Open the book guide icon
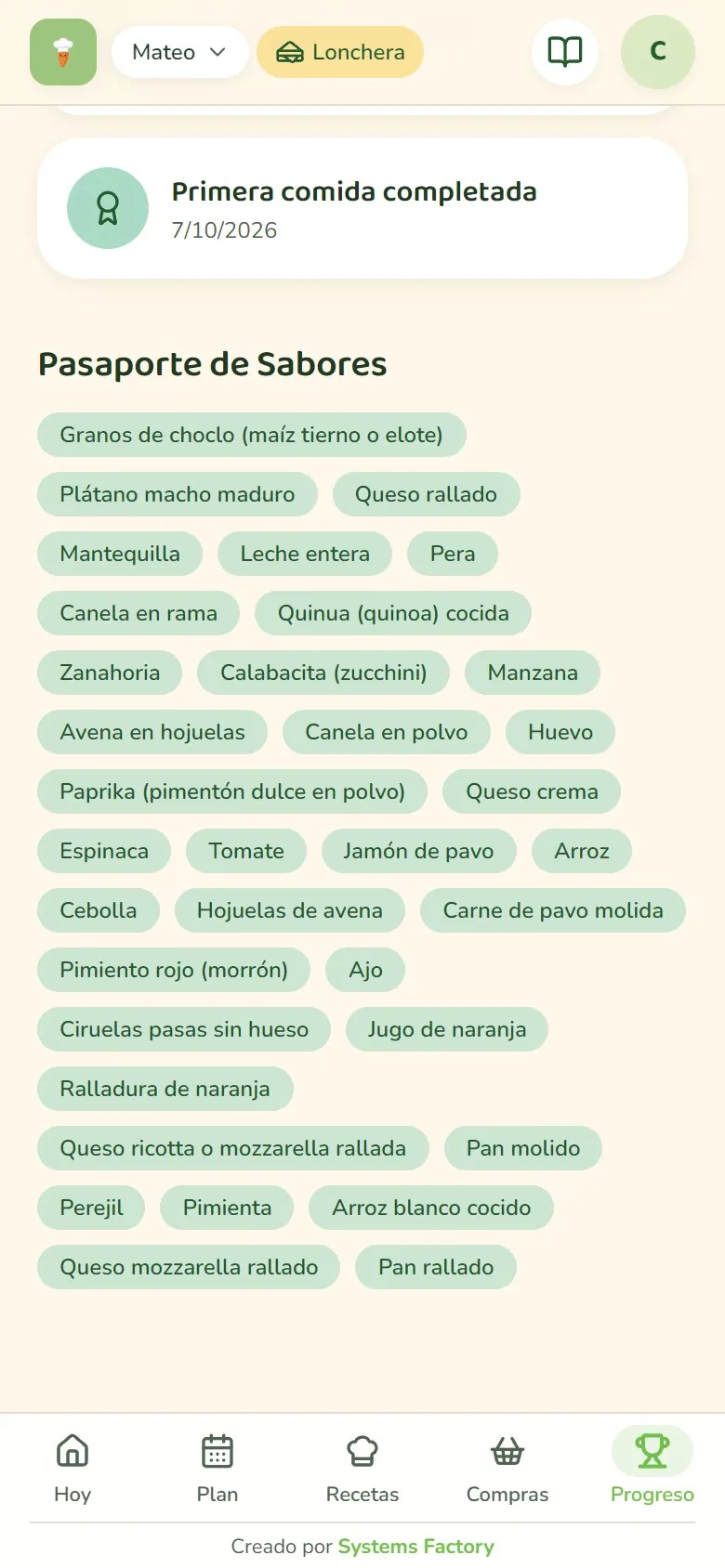 [565, 52]
